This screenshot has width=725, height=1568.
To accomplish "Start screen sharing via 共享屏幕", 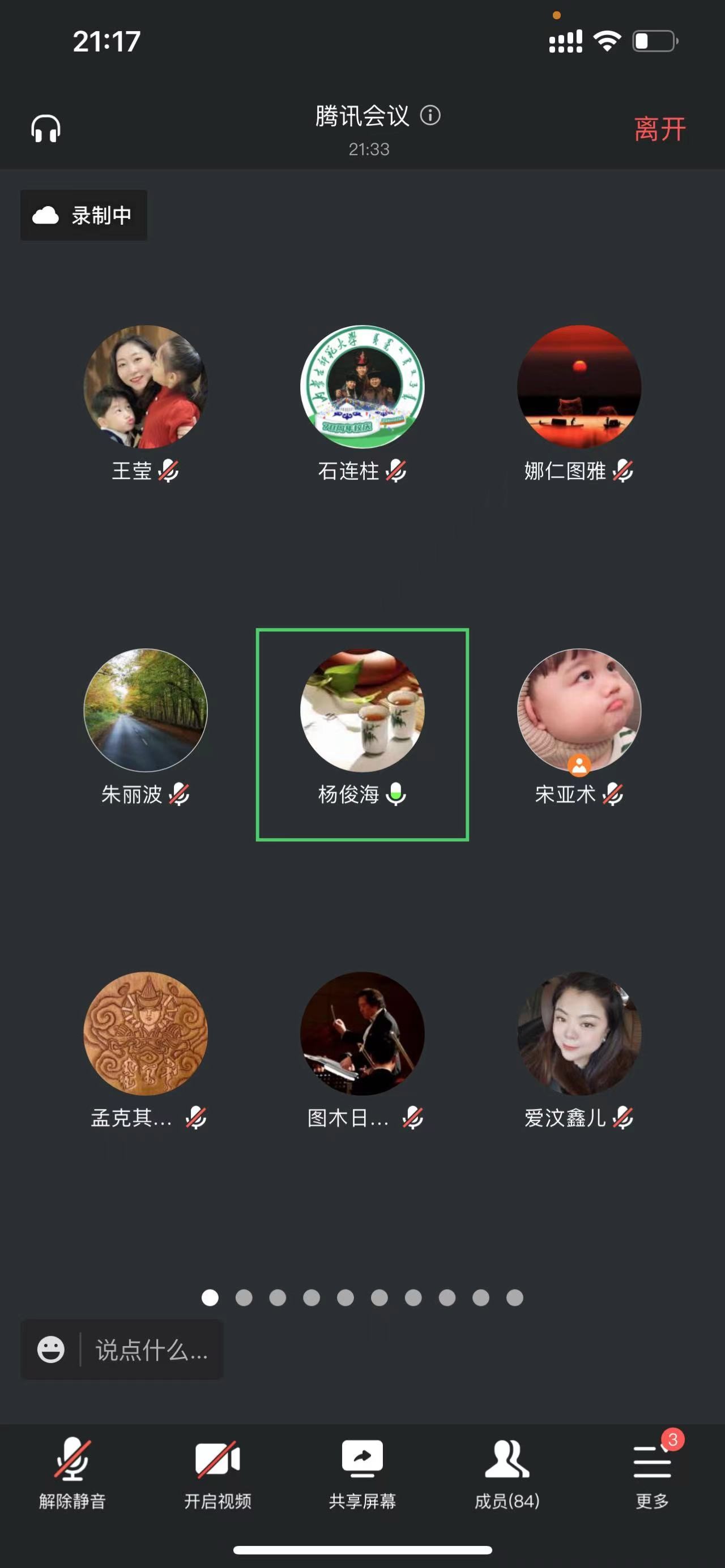I will click(362, 1473).
